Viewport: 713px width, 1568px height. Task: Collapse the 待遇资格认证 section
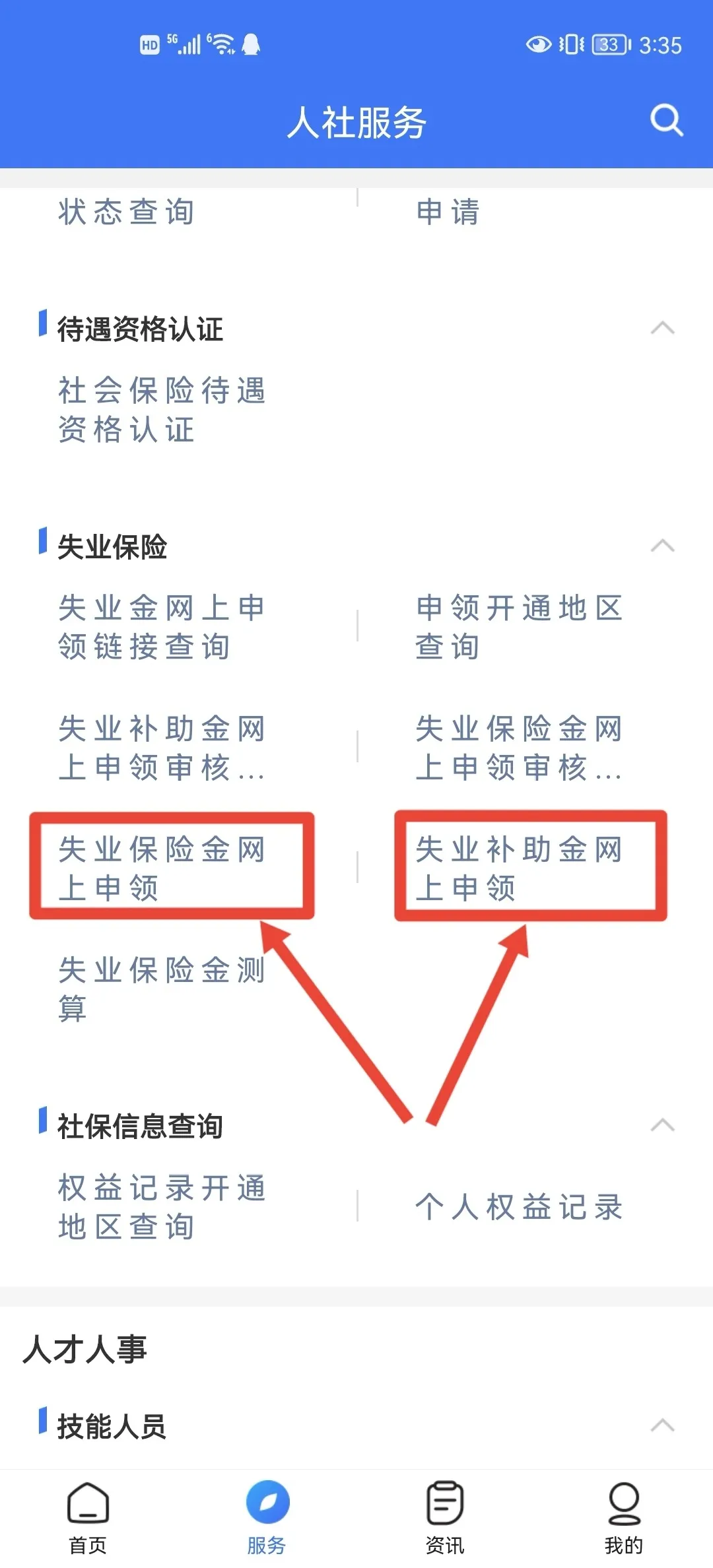662,328
